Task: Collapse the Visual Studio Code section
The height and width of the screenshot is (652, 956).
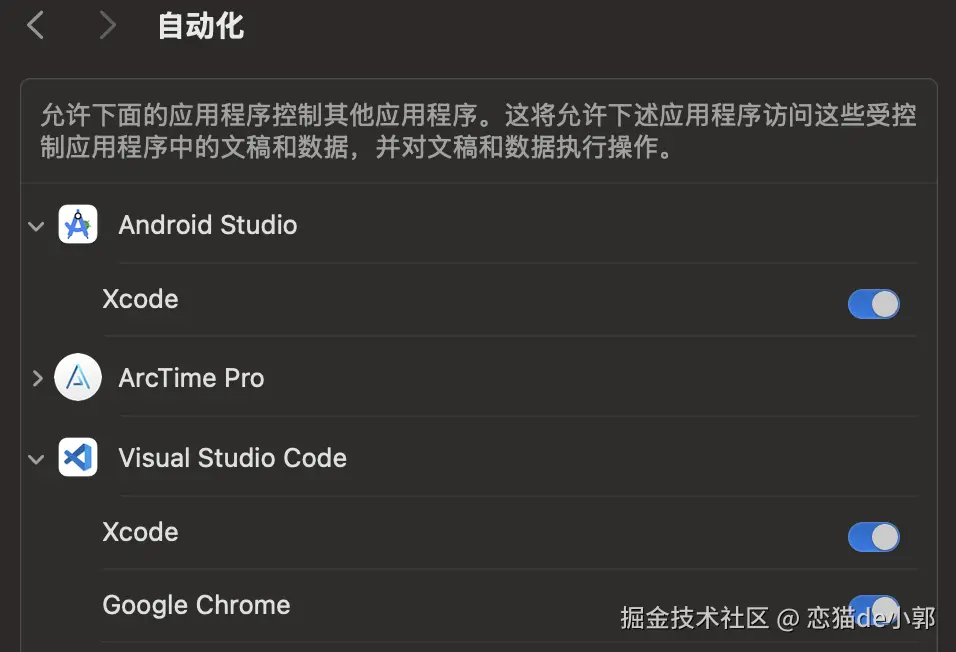Action: 36,459
